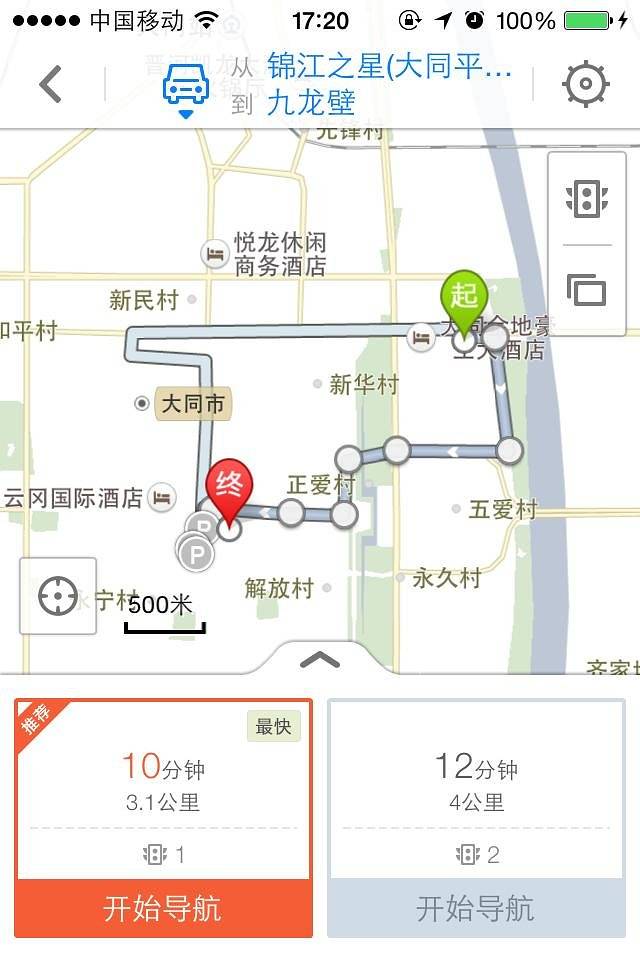This screenshot has height=960, width=640.
Task: Open route settings gear icon
Action: [x=587, y=85]
